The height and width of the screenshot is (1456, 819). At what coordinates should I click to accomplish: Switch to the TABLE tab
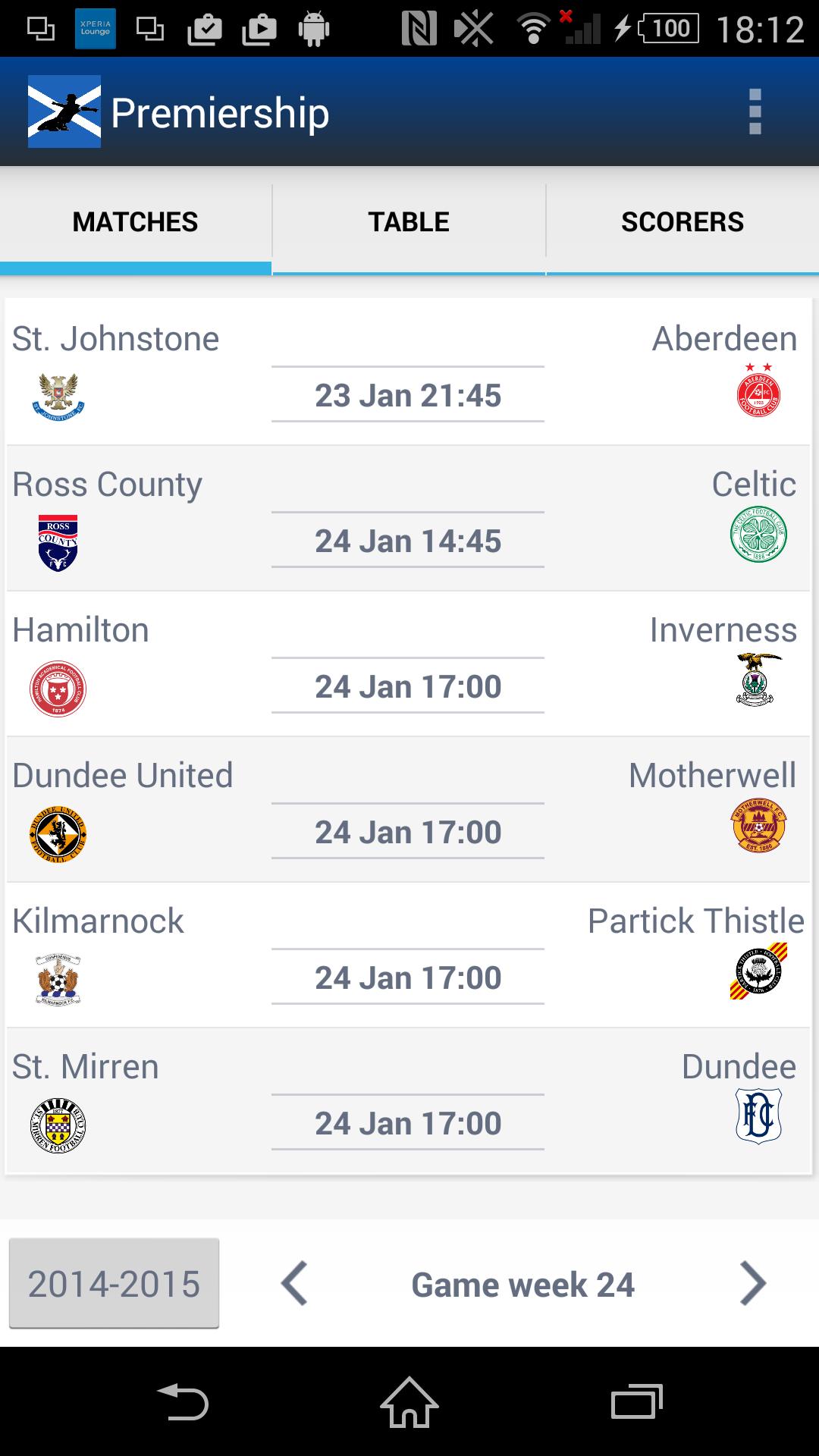[409, 222]
